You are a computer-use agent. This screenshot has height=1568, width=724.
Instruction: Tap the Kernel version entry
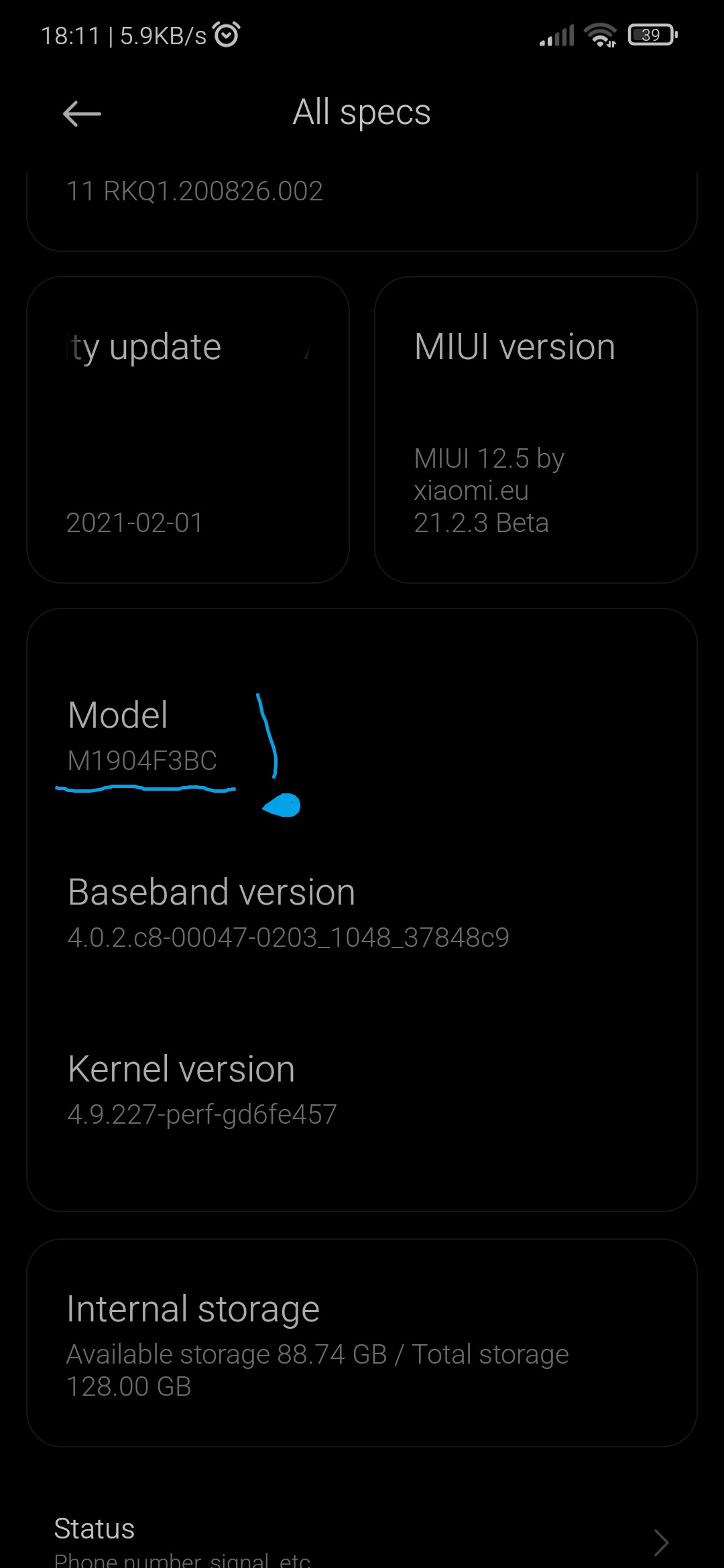pyautogui.click(x=362, y=1090)
